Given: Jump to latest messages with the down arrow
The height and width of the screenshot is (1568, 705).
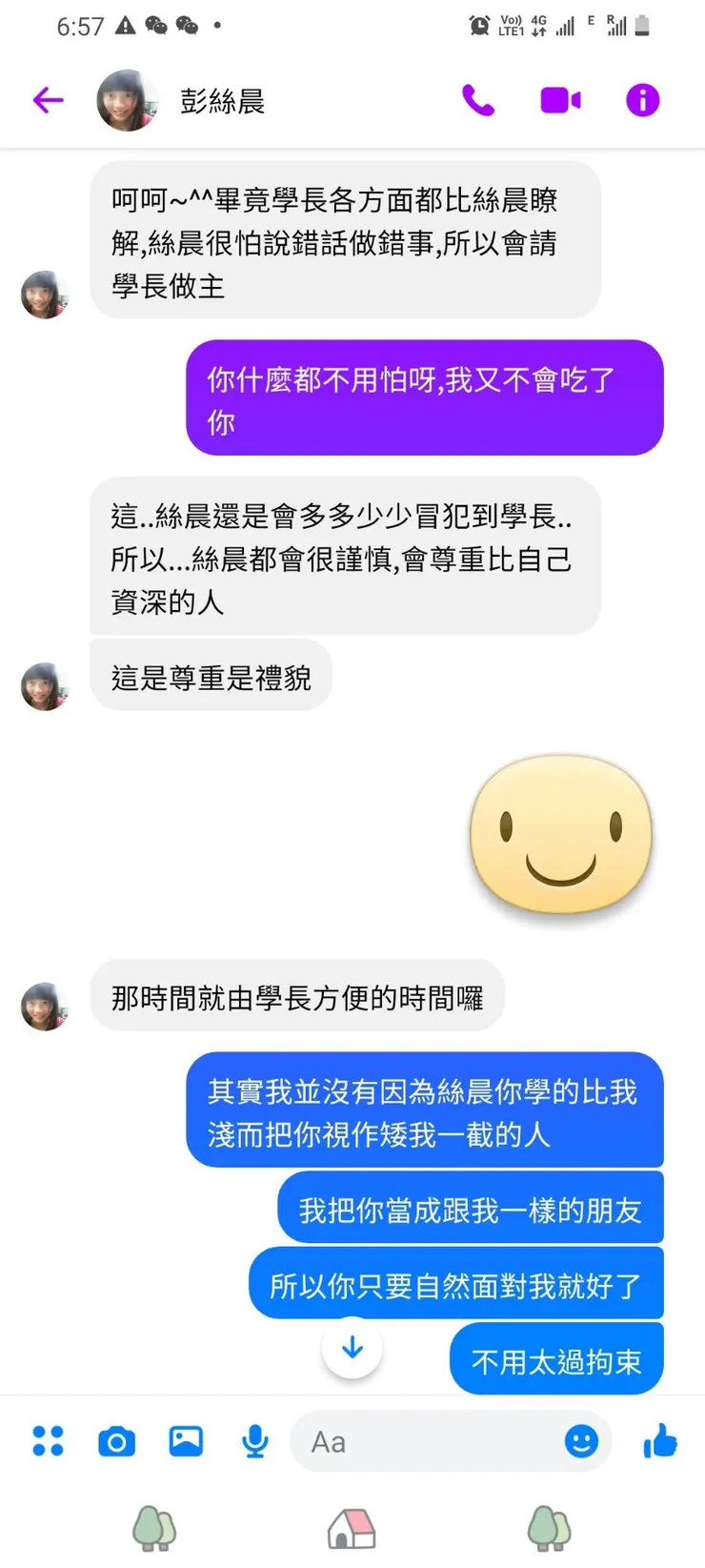Looking at the screenshot, I should pos(352,1348).
